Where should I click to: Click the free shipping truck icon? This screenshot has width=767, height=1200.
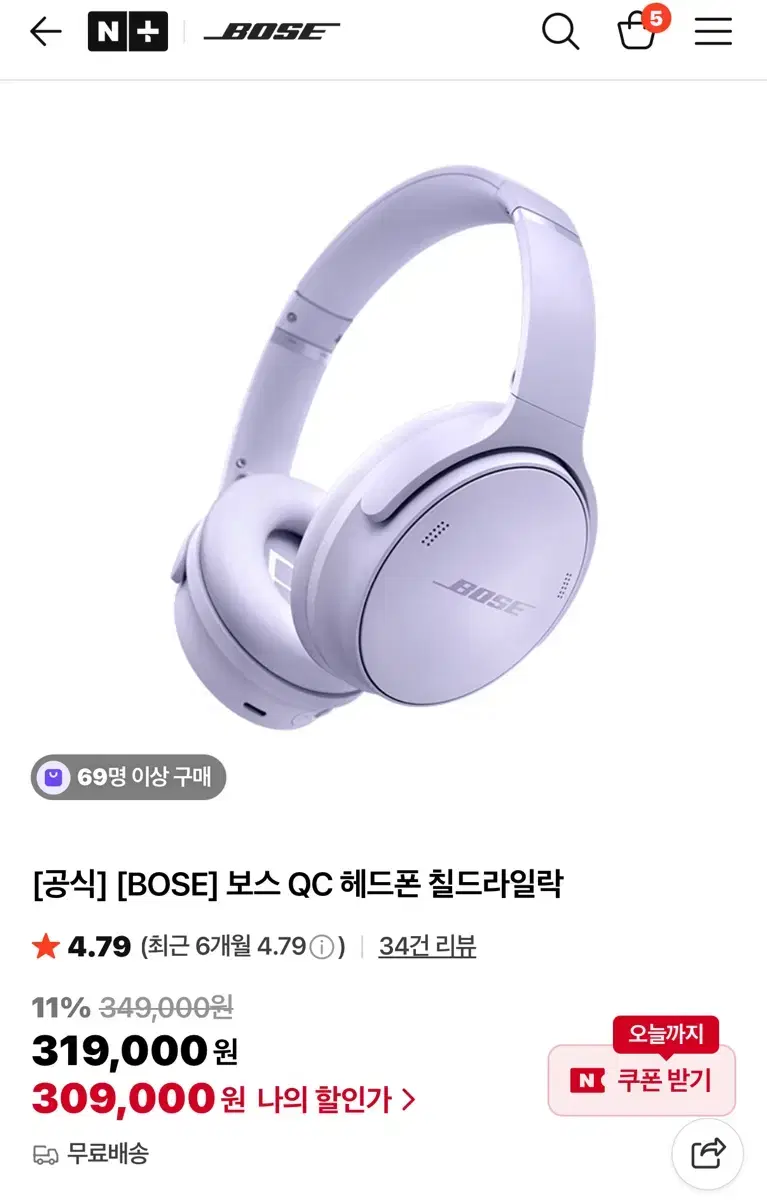[x=41, y=1155]
